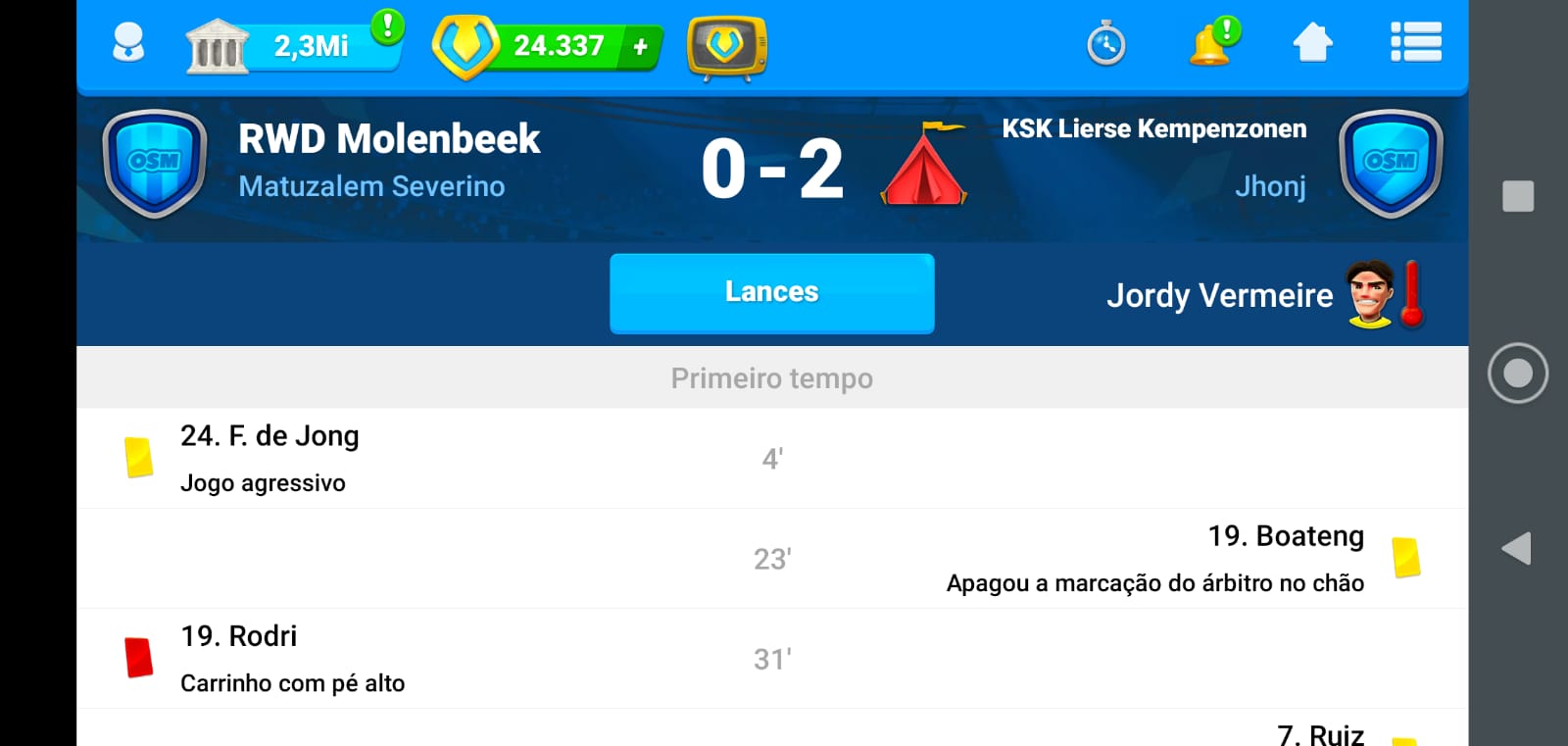Add more boss coins
This screenshot has height=746, width=1568.
641,46
